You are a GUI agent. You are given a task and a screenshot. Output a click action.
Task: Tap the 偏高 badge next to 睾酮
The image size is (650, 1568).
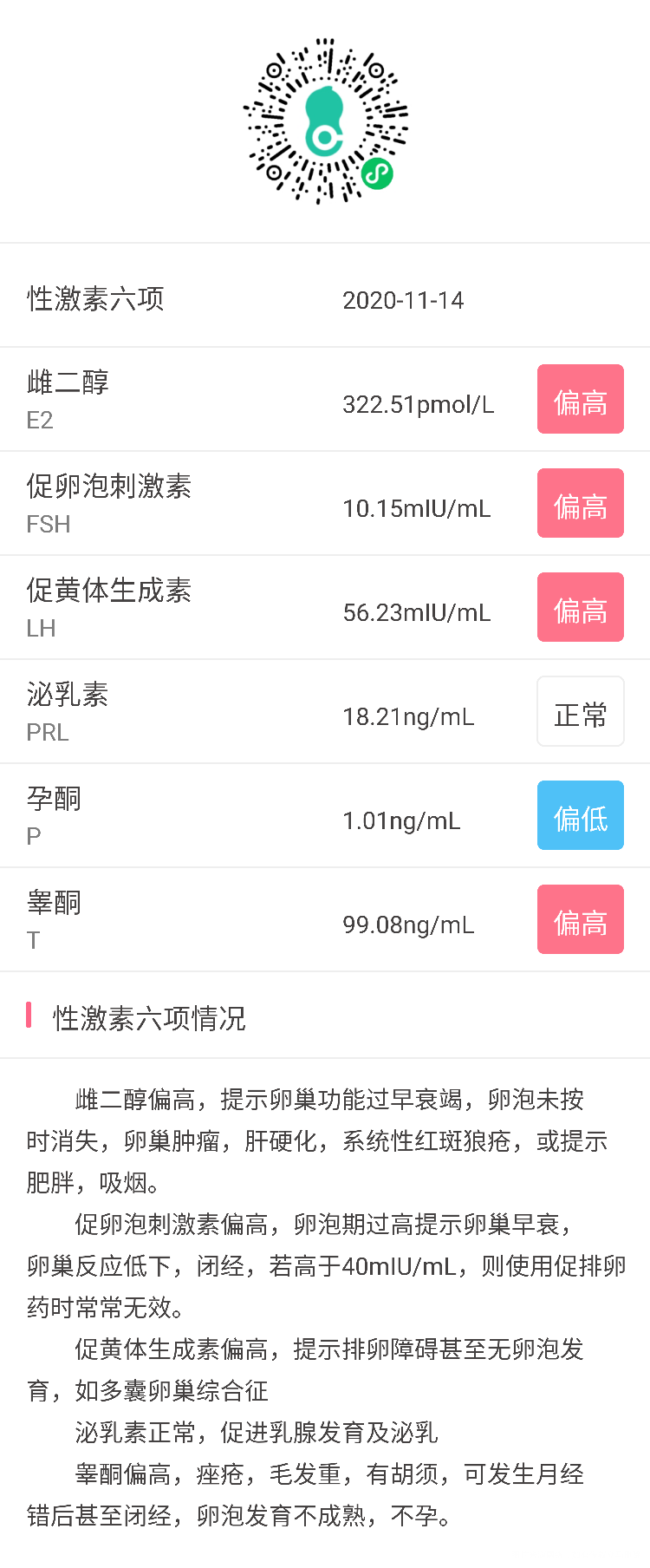[x=580, y=919]
